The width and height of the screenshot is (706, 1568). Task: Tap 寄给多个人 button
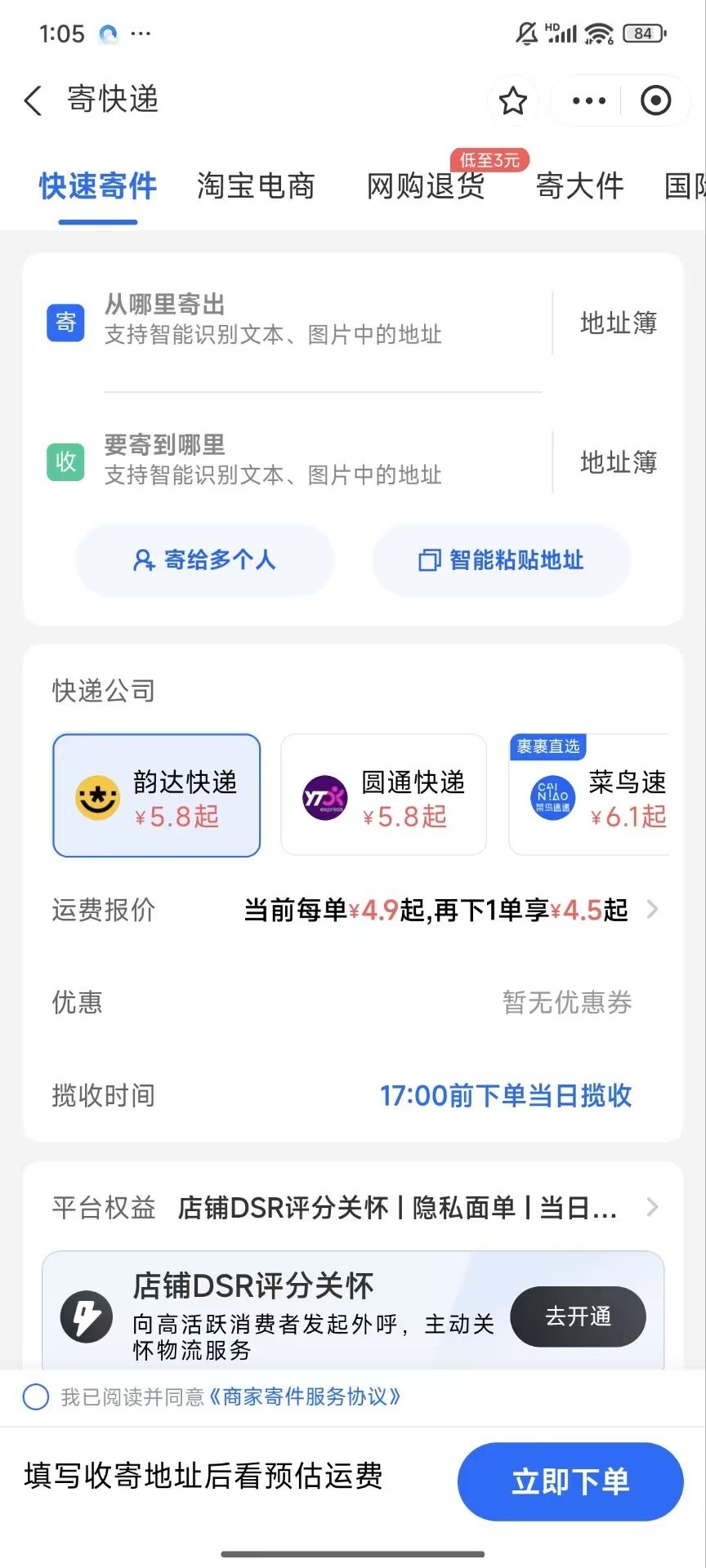point(204,560)
